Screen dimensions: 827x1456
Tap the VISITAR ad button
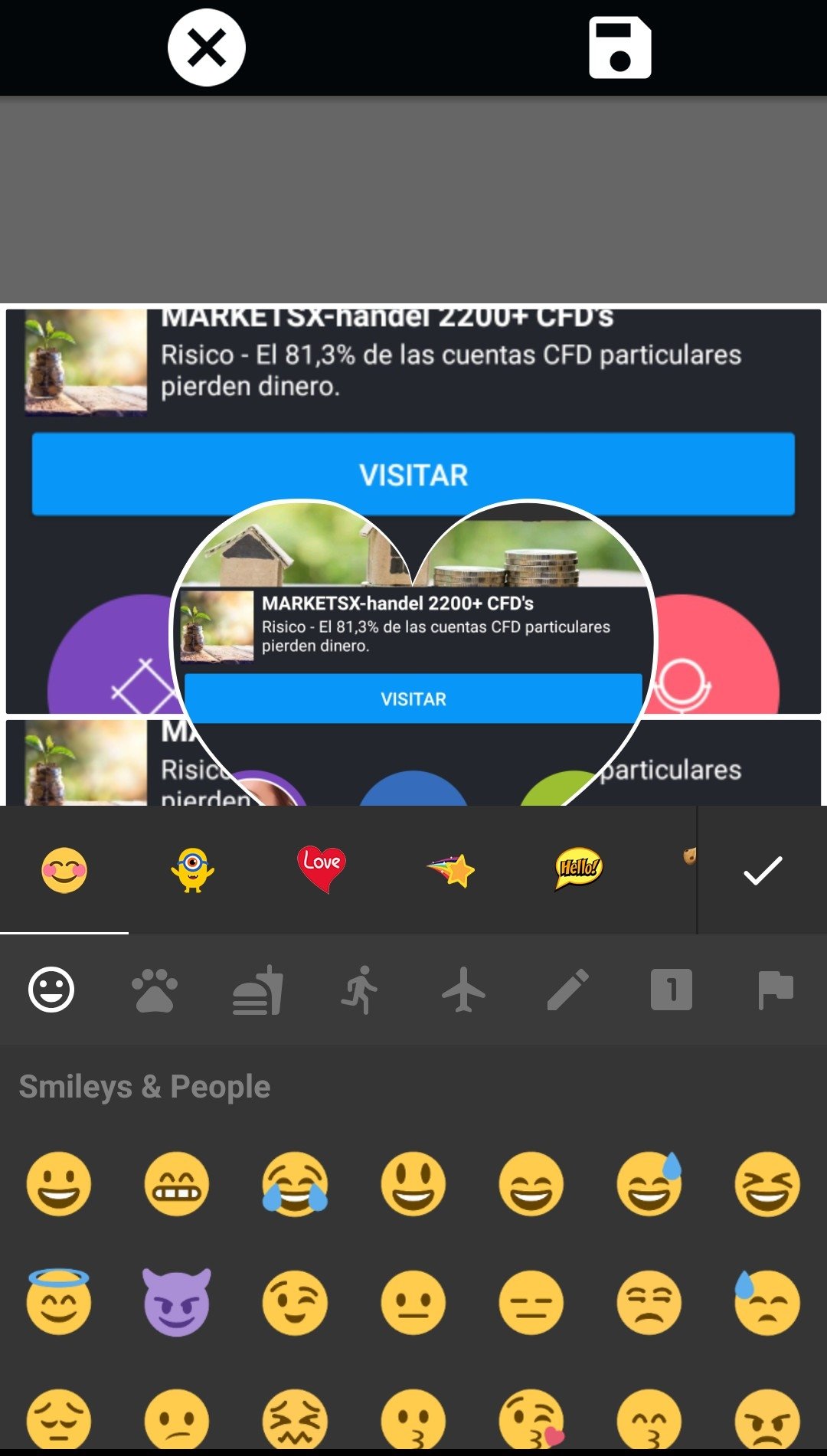coord(413,475)
